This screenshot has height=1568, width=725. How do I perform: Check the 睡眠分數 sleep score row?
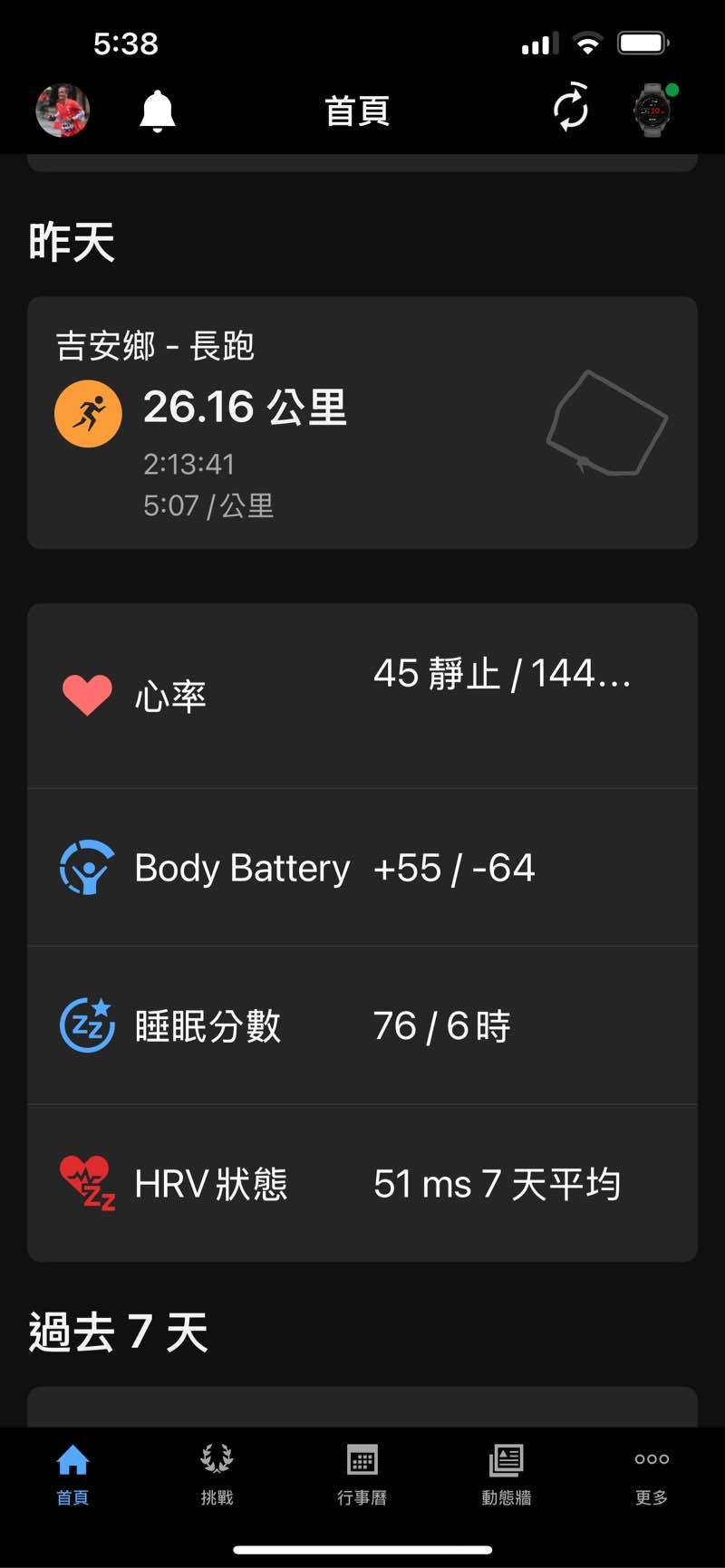(x=362, y=1025)
